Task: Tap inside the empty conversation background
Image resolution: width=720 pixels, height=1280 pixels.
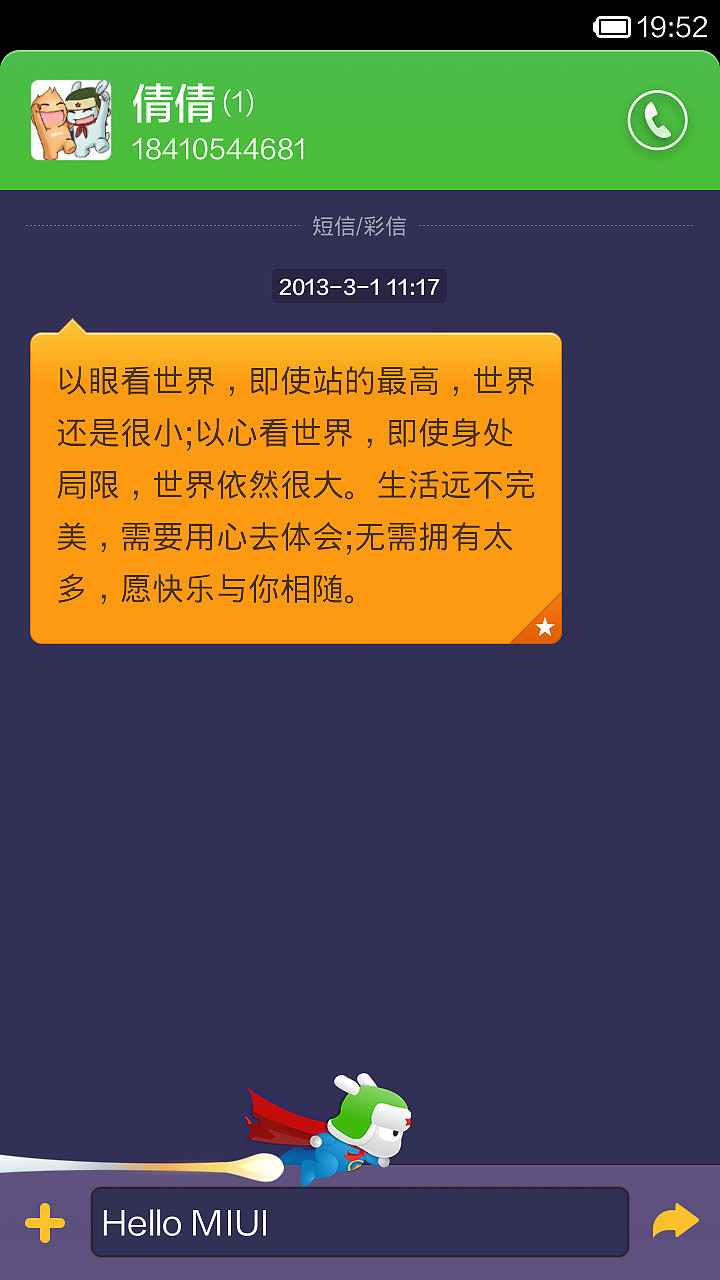Action: [360, 850]
